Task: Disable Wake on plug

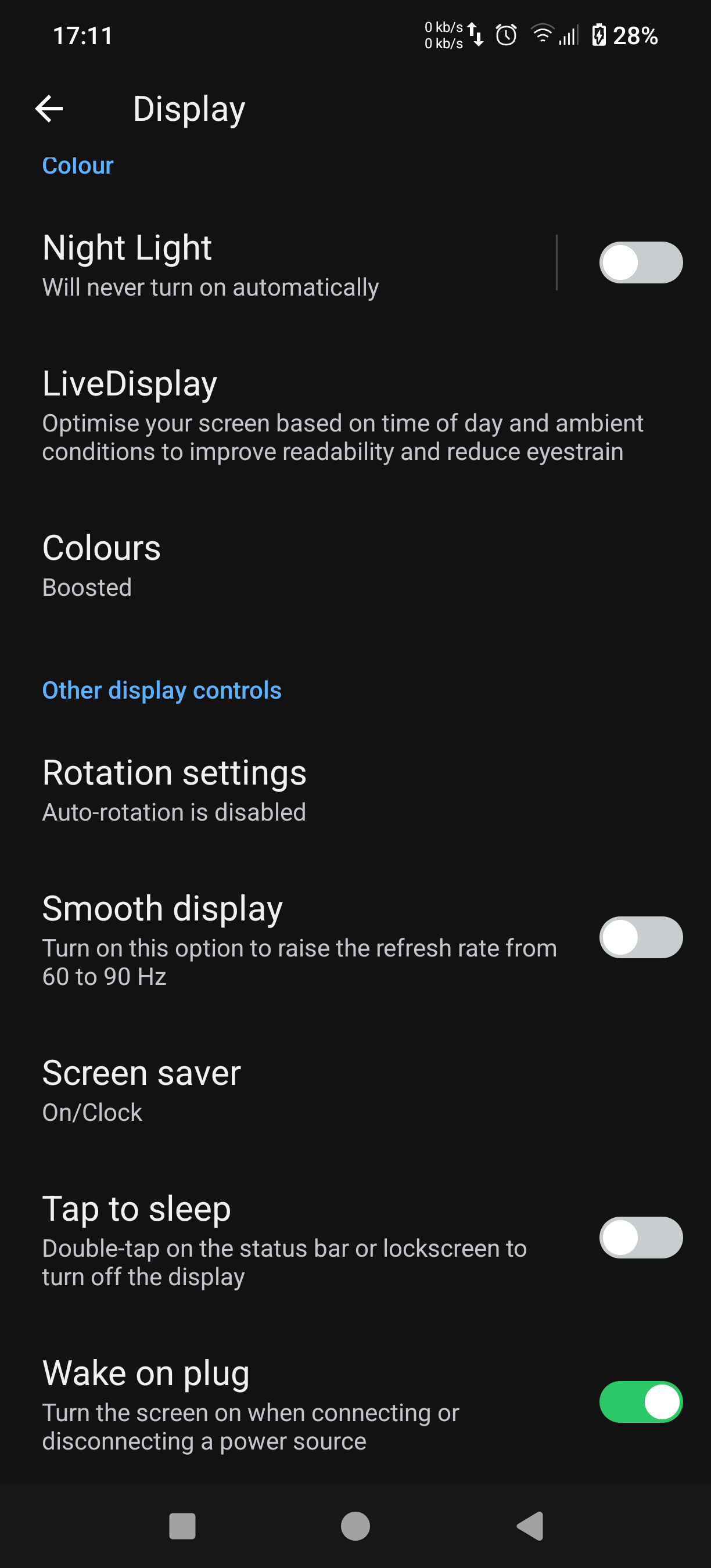Action: pos(640,1402)
